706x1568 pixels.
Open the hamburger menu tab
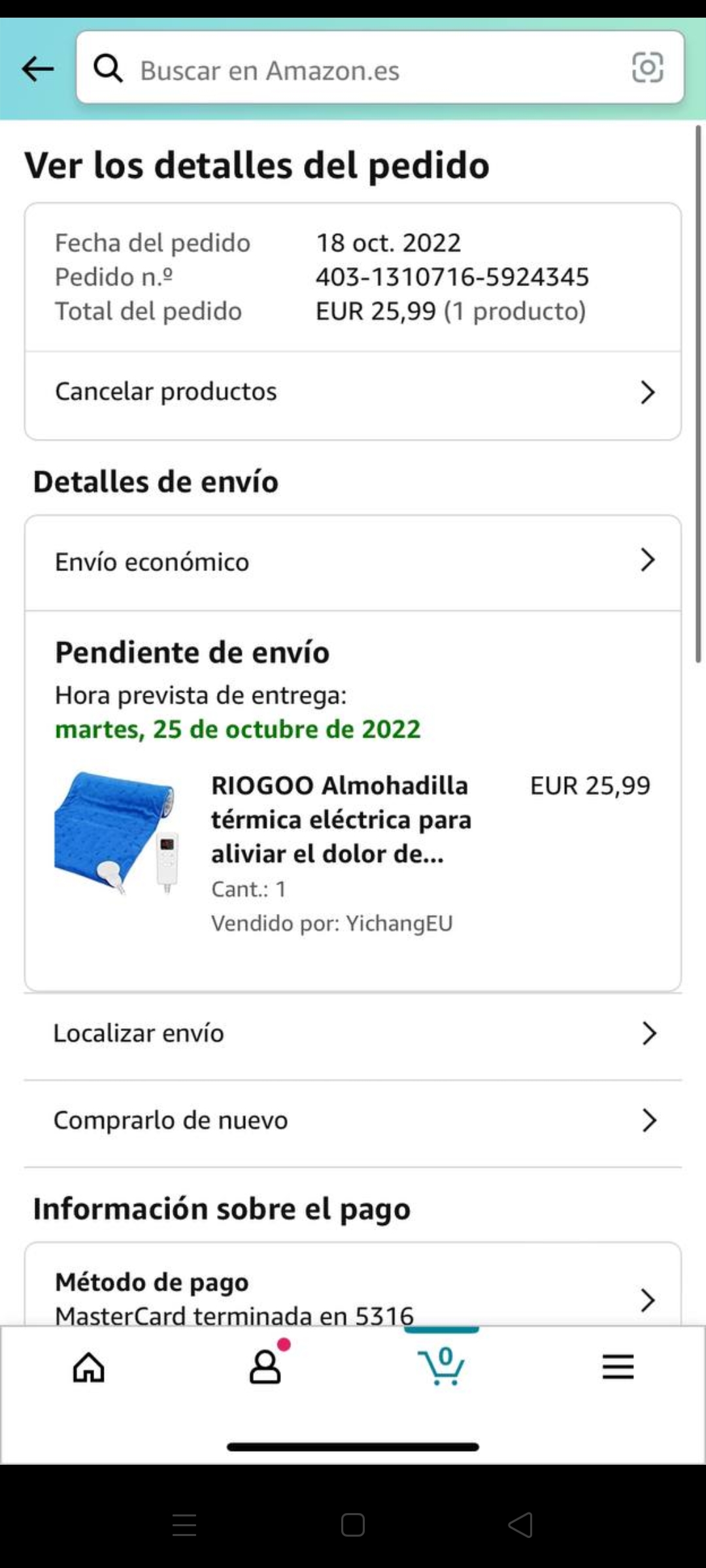618,1367
